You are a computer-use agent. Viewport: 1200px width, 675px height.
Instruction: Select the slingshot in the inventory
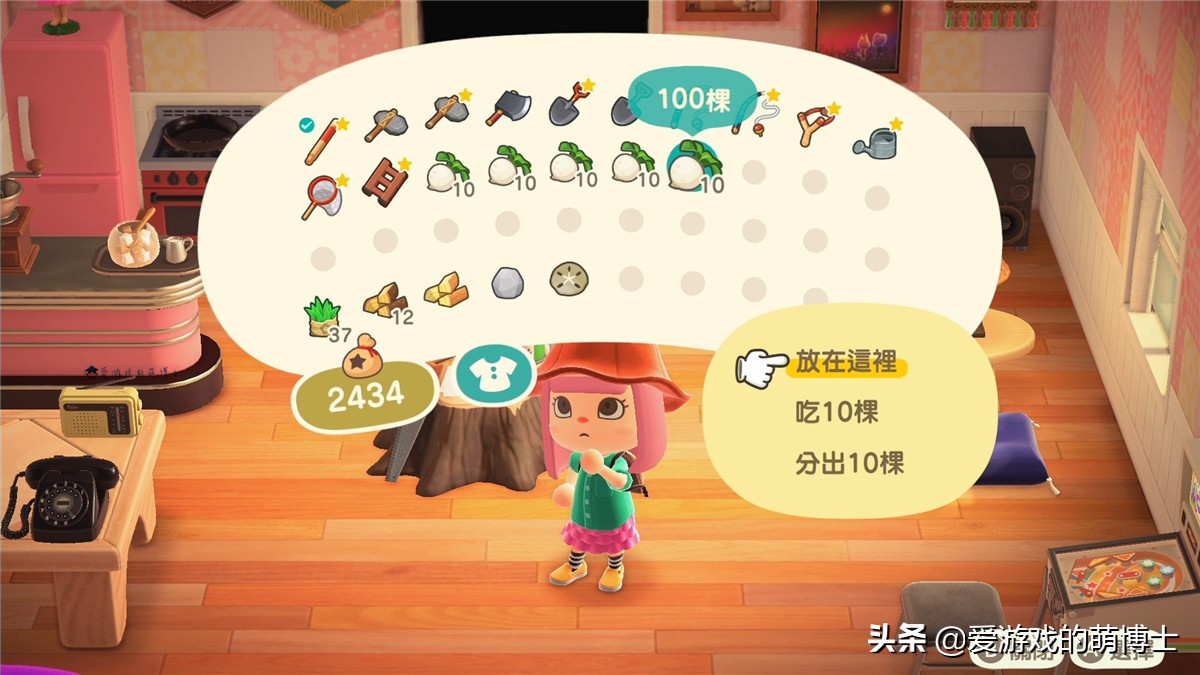[x=815, y=125]
